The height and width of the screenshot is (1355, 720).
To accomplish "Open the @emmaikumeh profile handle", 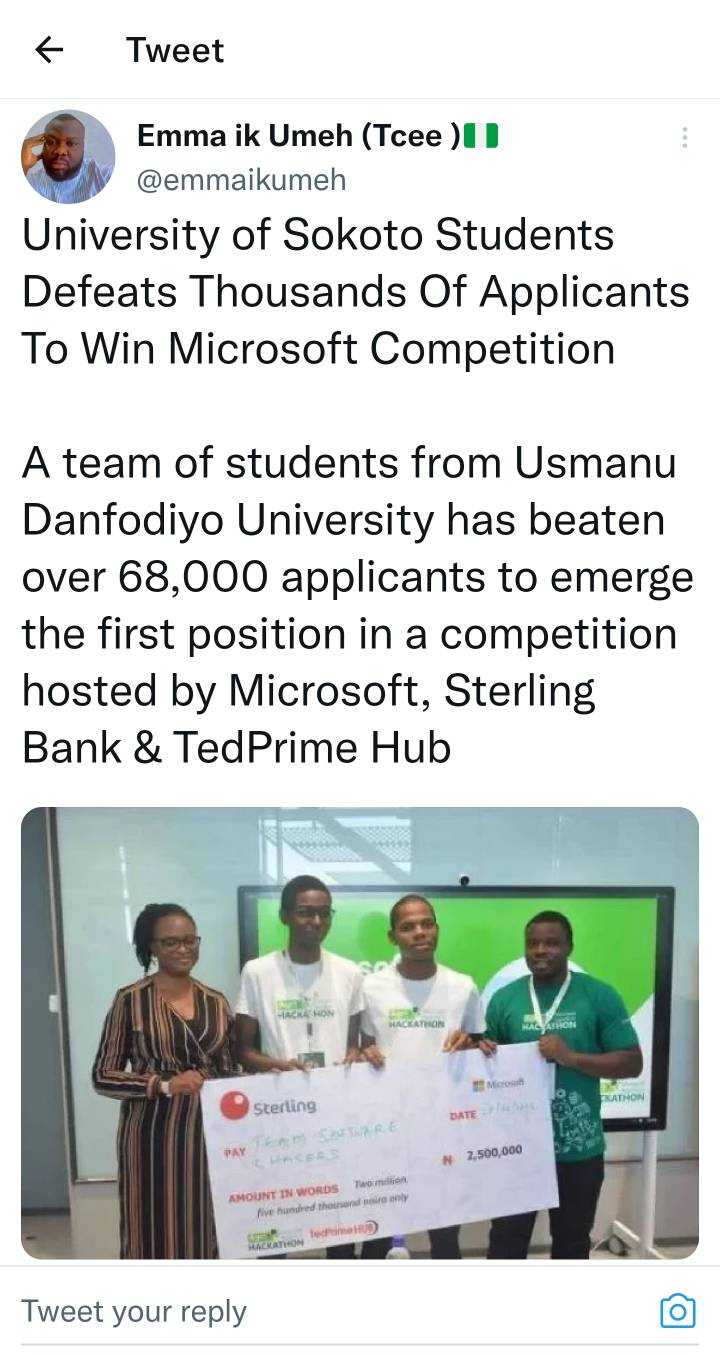I will (x=241, y=180).
